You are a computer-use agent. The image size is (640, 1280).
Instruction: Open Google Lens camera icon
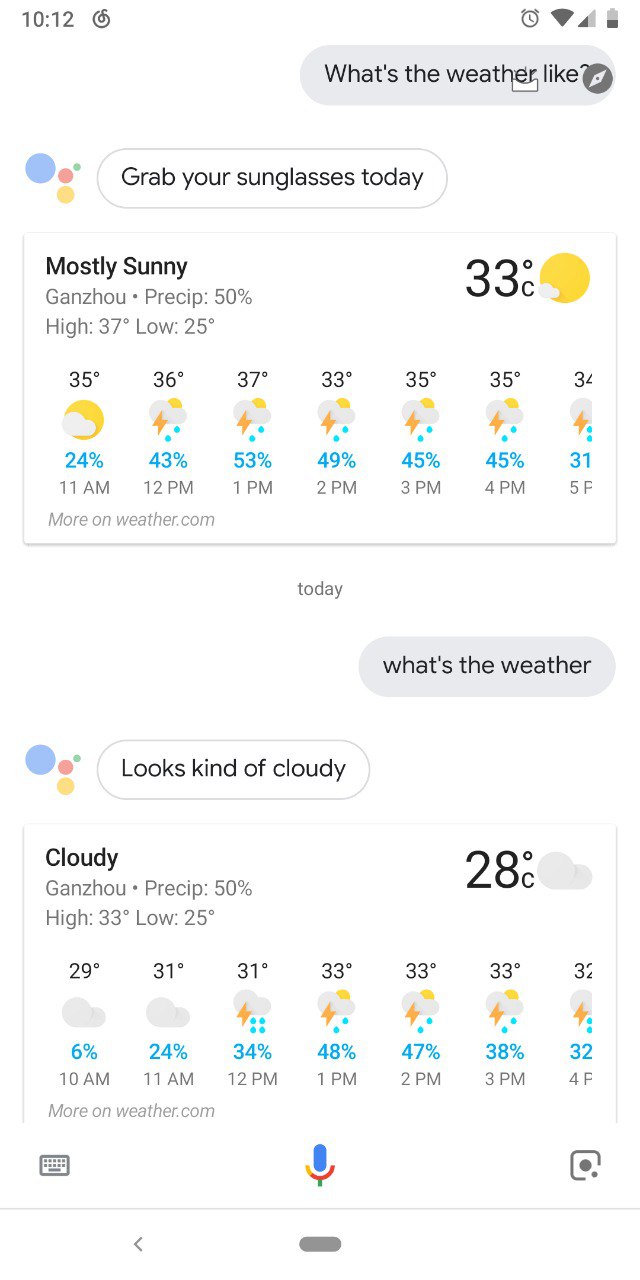(x=584, y=1165)
